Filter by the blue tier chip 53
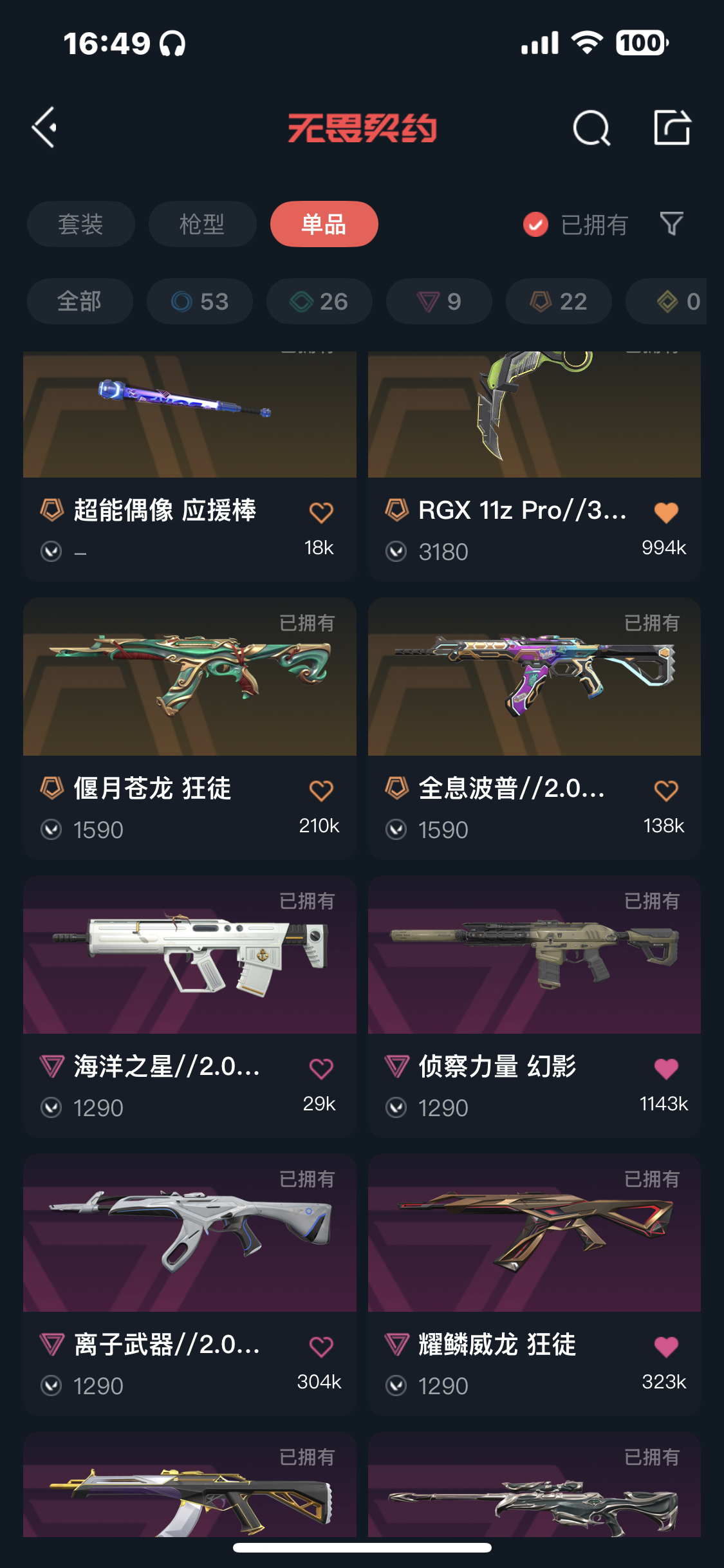The width and height of the screenshot is (724, 1568). coord(200,301)
